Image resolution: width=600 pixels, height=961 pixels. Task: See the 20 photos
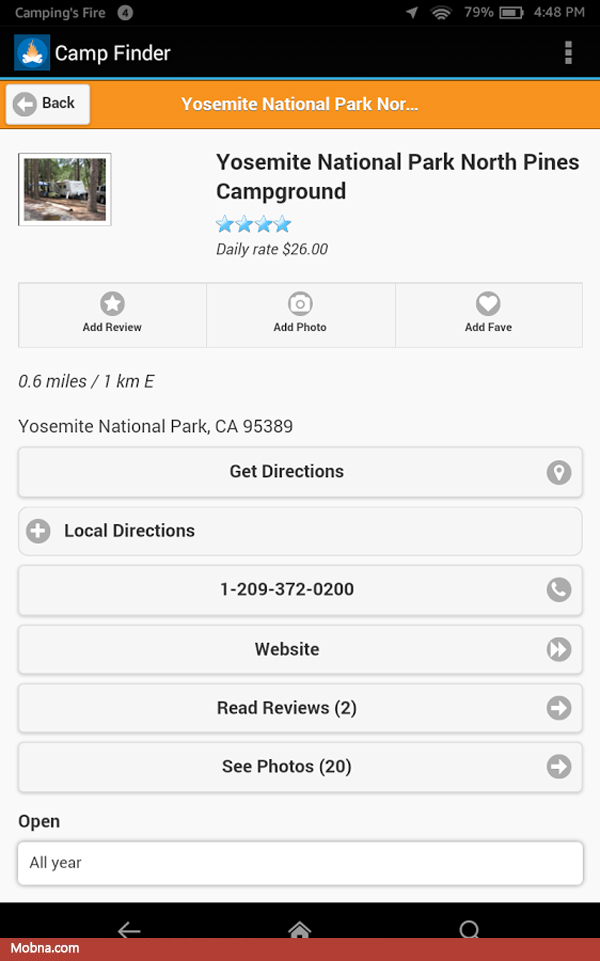pos(300,767)
